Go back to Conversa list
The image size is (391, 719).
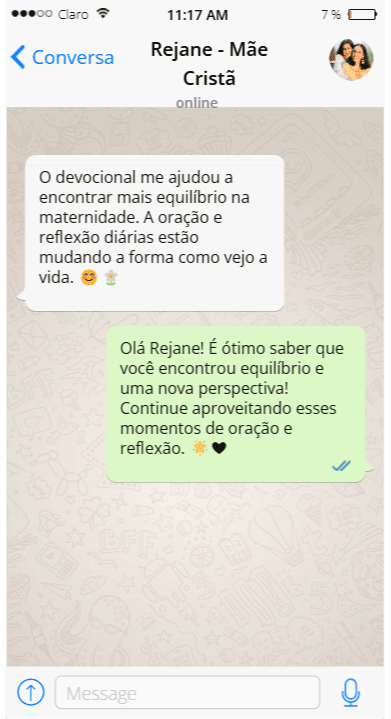[62, 57]
